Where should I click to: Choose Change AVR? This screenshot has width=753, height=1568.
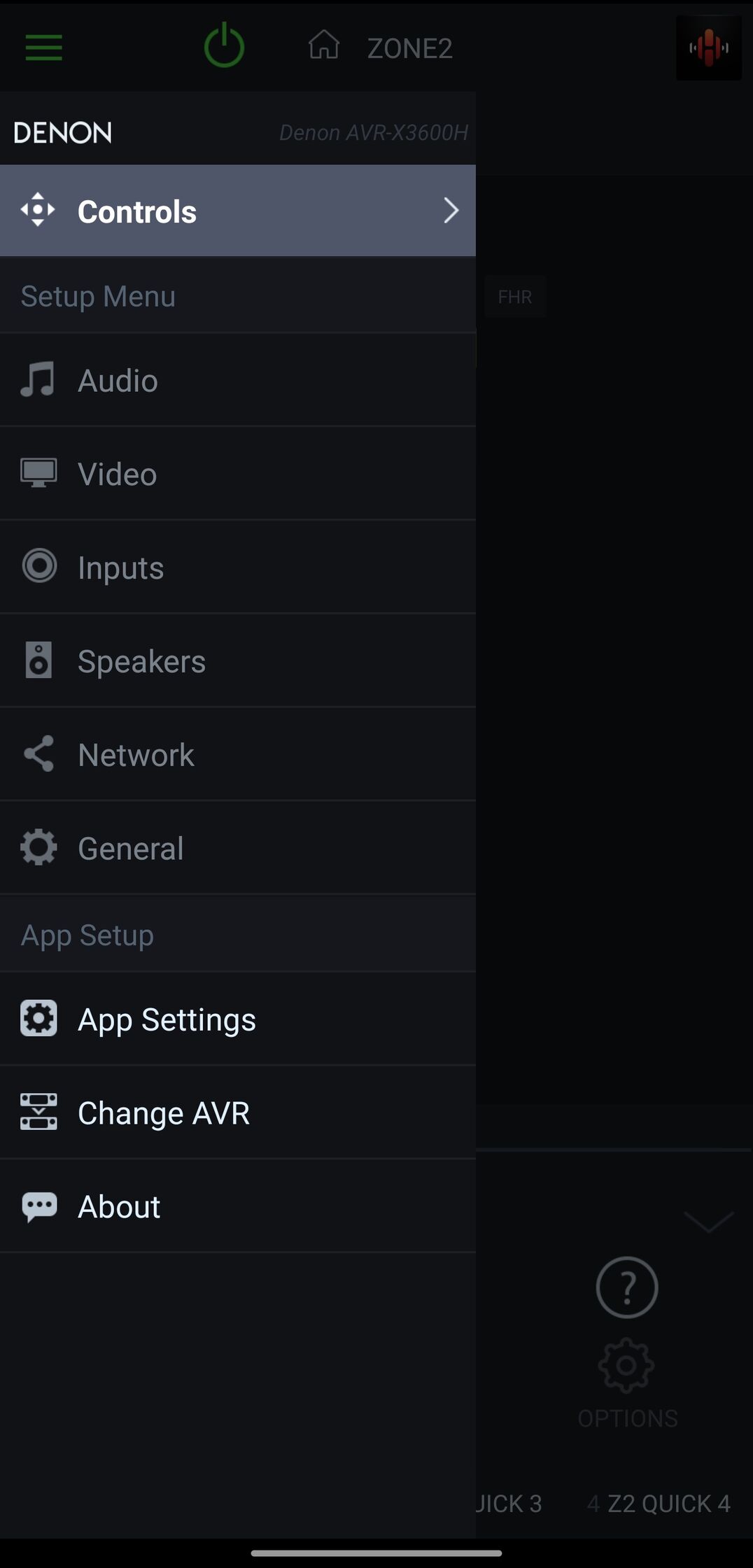[238, 1113]
